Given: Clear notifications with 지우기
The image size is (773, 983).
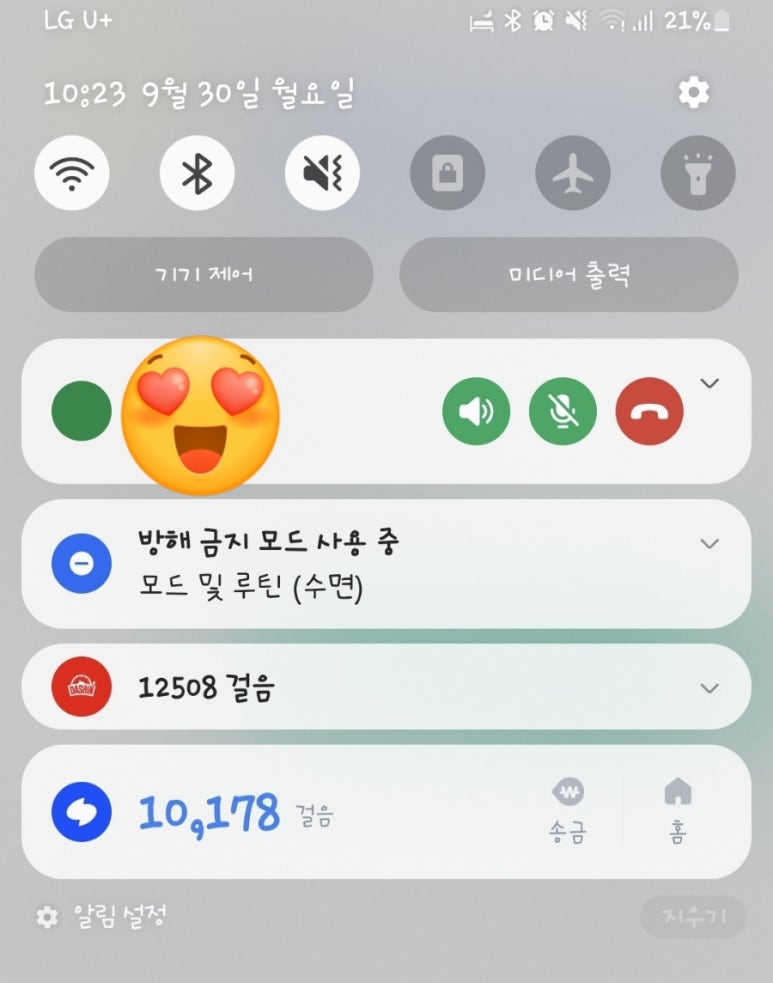Looking at the screenshot, I should click(692, 916).
